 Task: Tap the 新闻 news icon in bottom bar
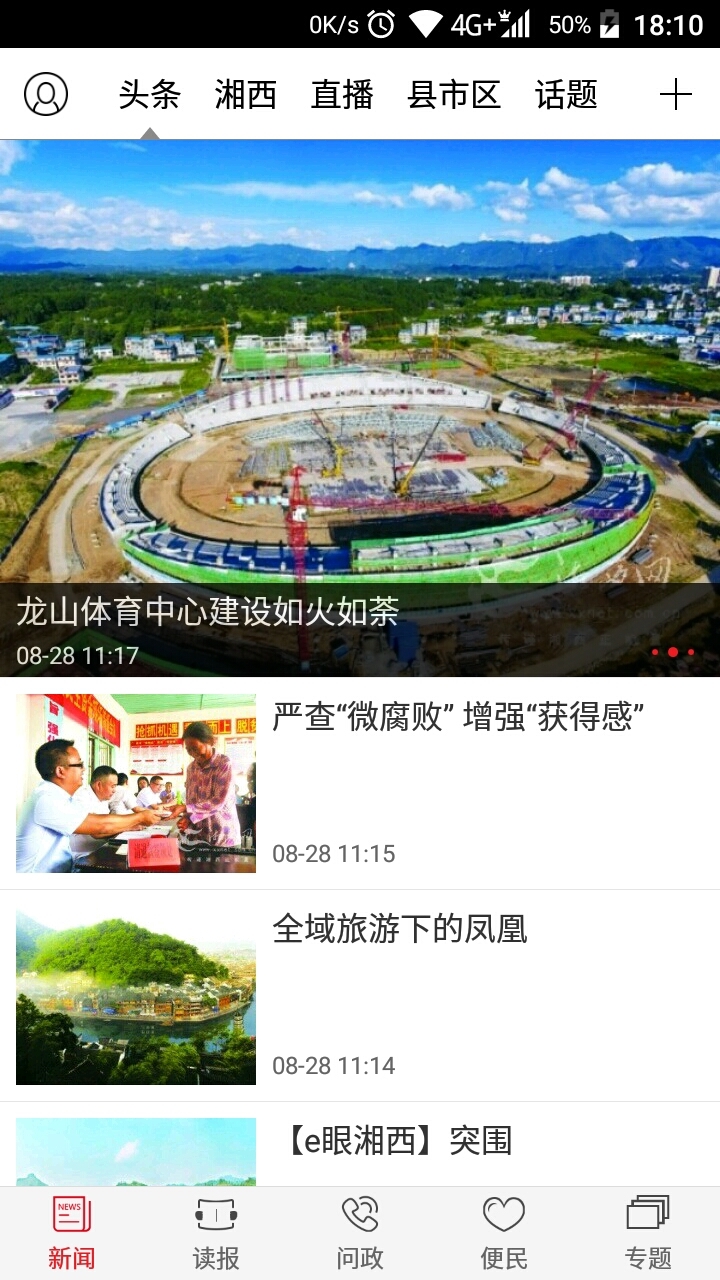pos(71,1215)
